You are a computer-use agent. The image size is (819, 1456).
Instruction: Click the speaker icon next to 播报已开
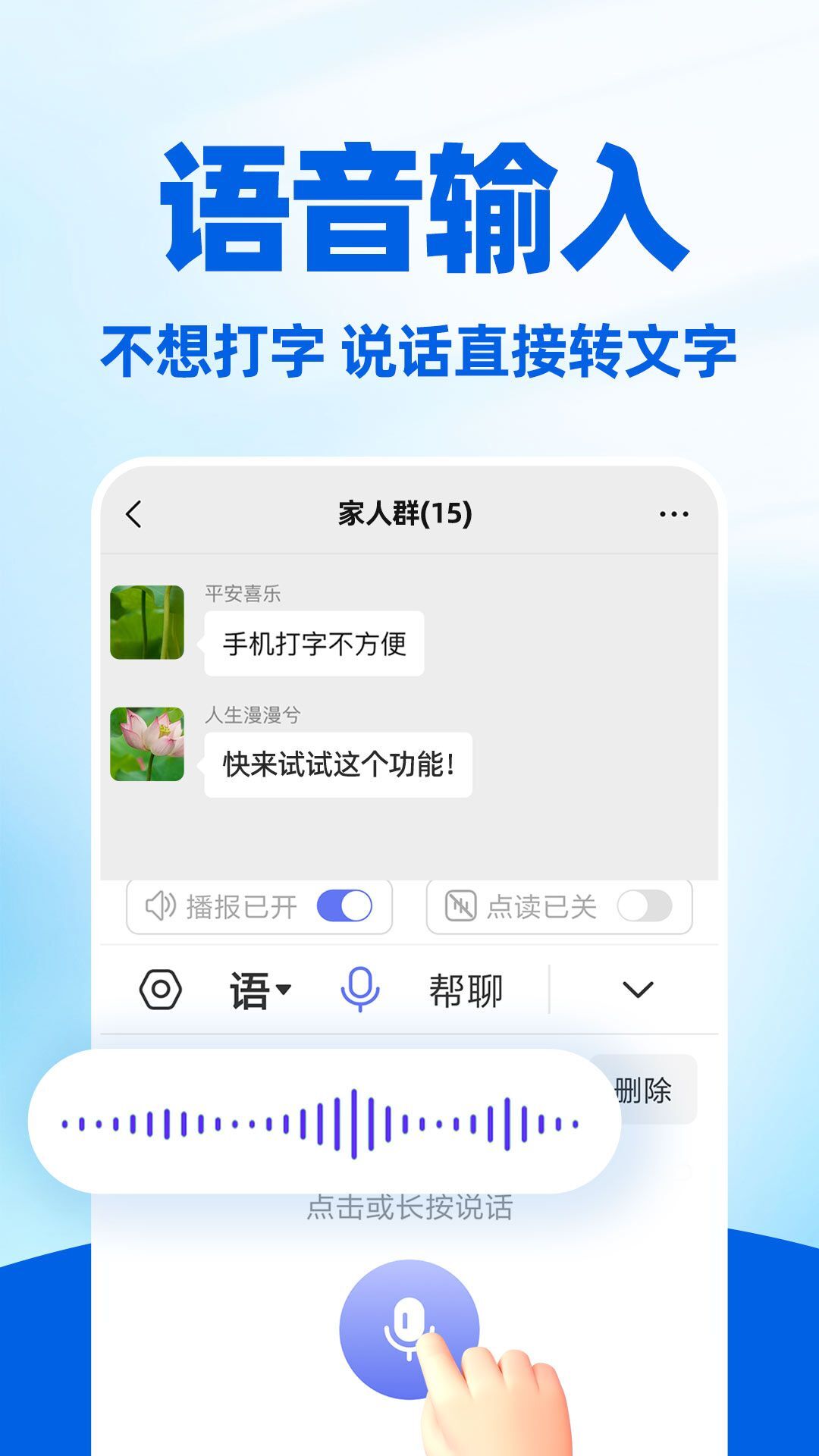click(x=159, y=904)
